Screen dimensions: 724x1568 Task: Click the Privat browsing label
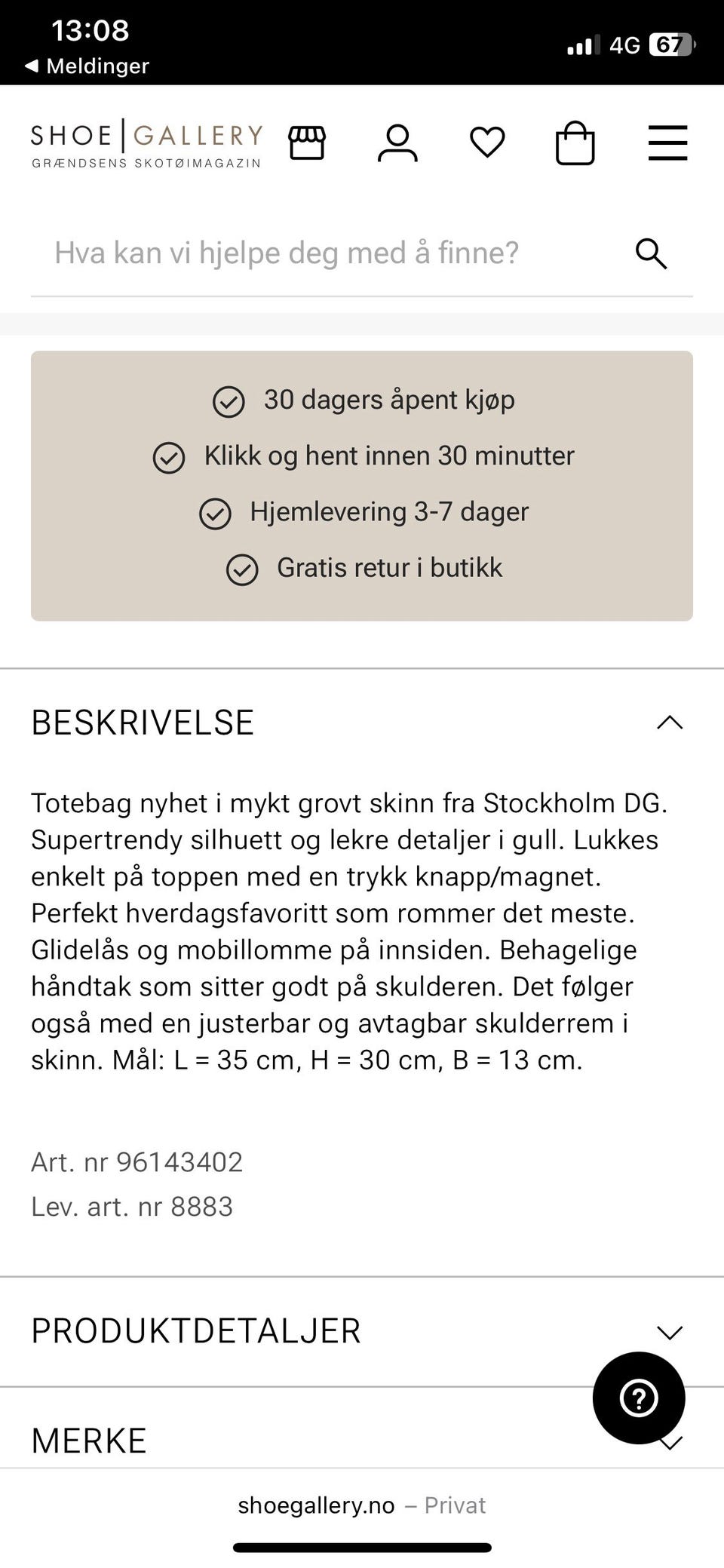point(456,1505)
